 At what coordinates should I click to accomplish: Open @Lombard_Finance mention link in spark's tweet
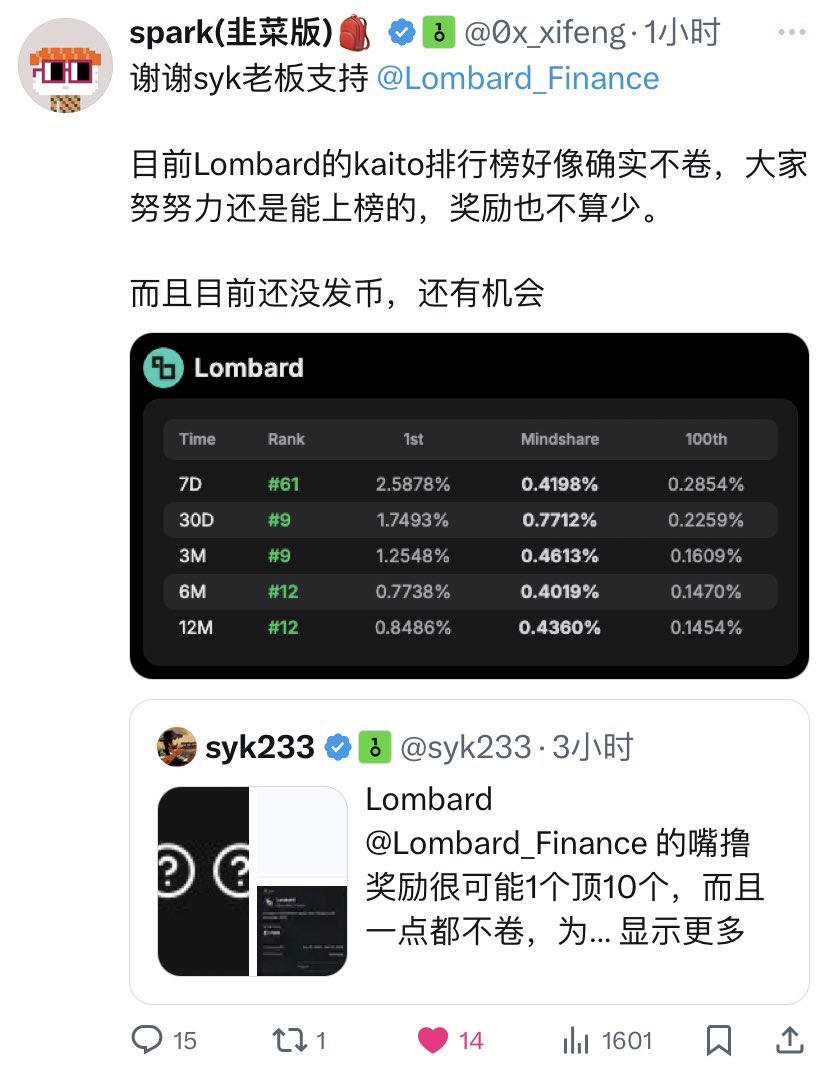[x=517, y=79]
